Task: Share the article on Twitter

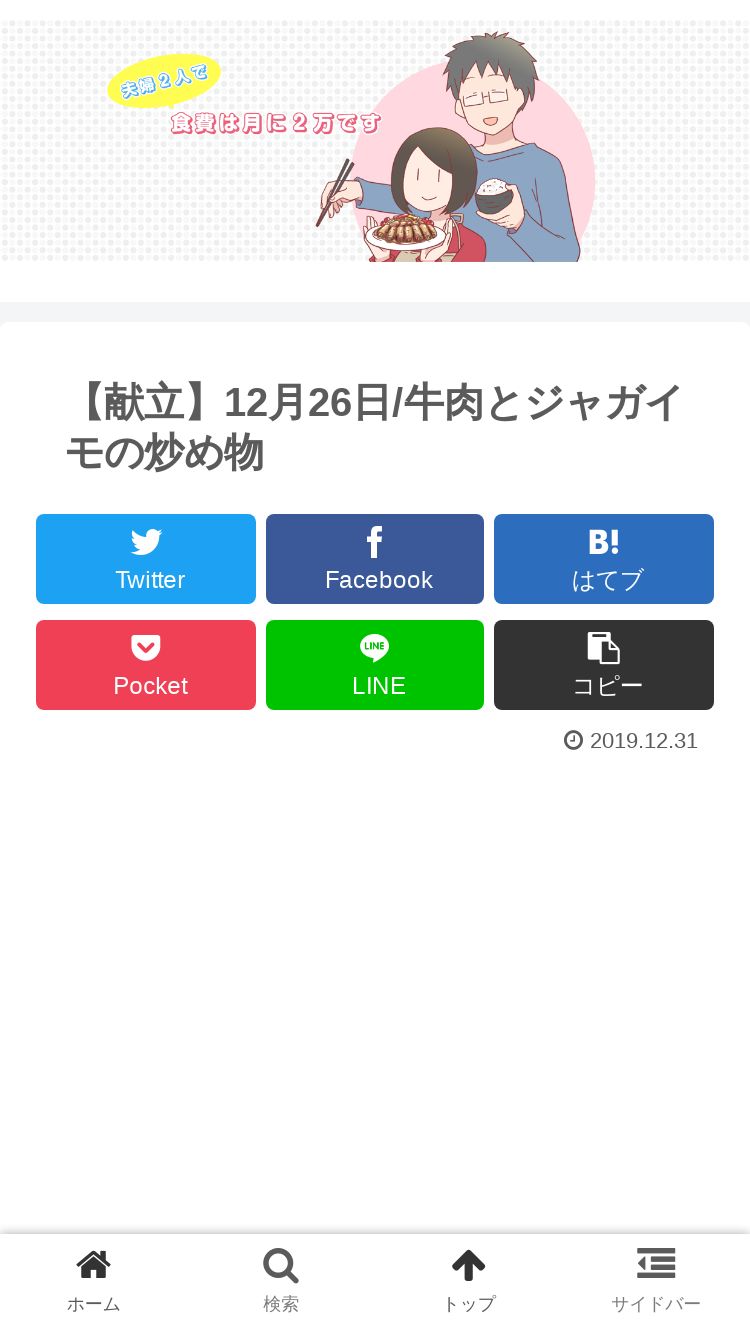Action: 146,559
